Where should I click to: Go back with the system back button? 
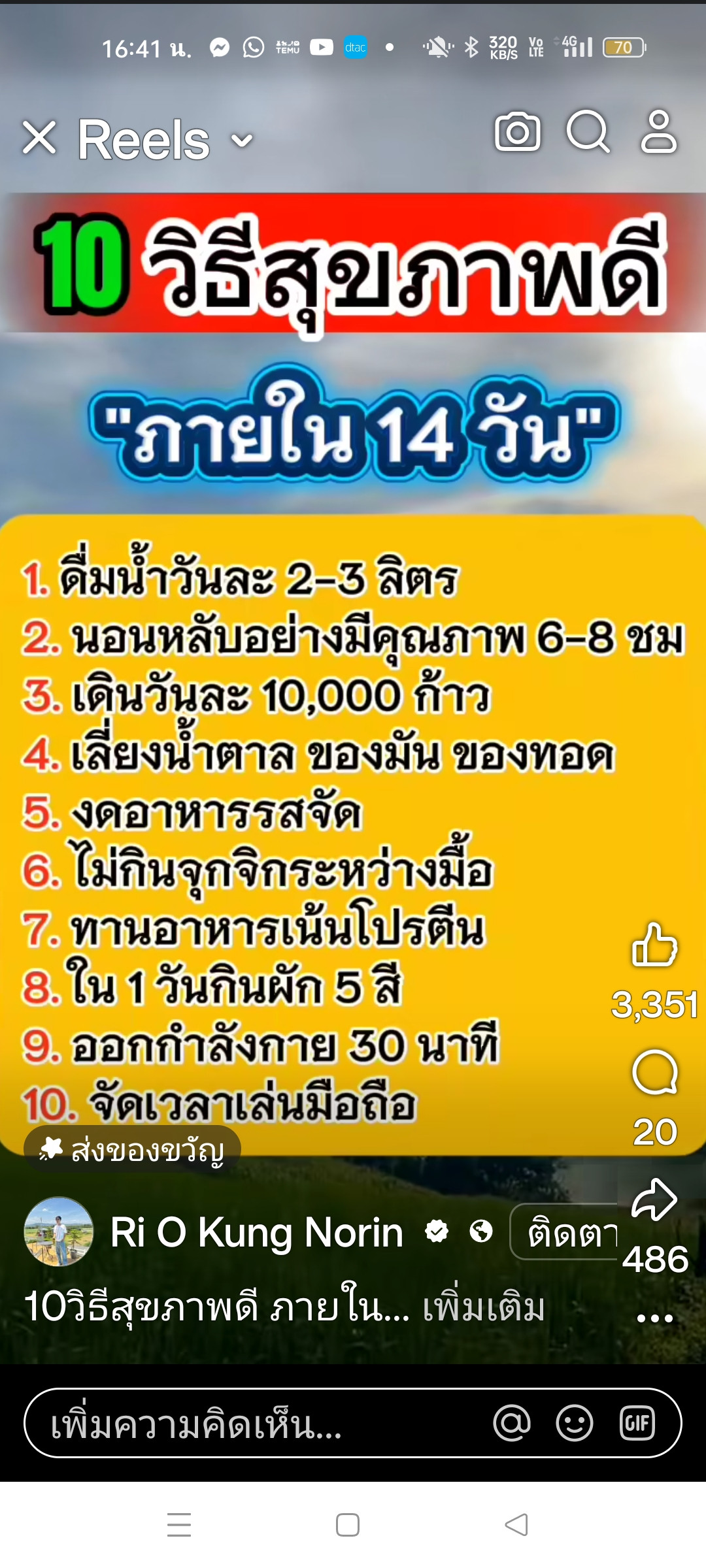coord(516,1525)
